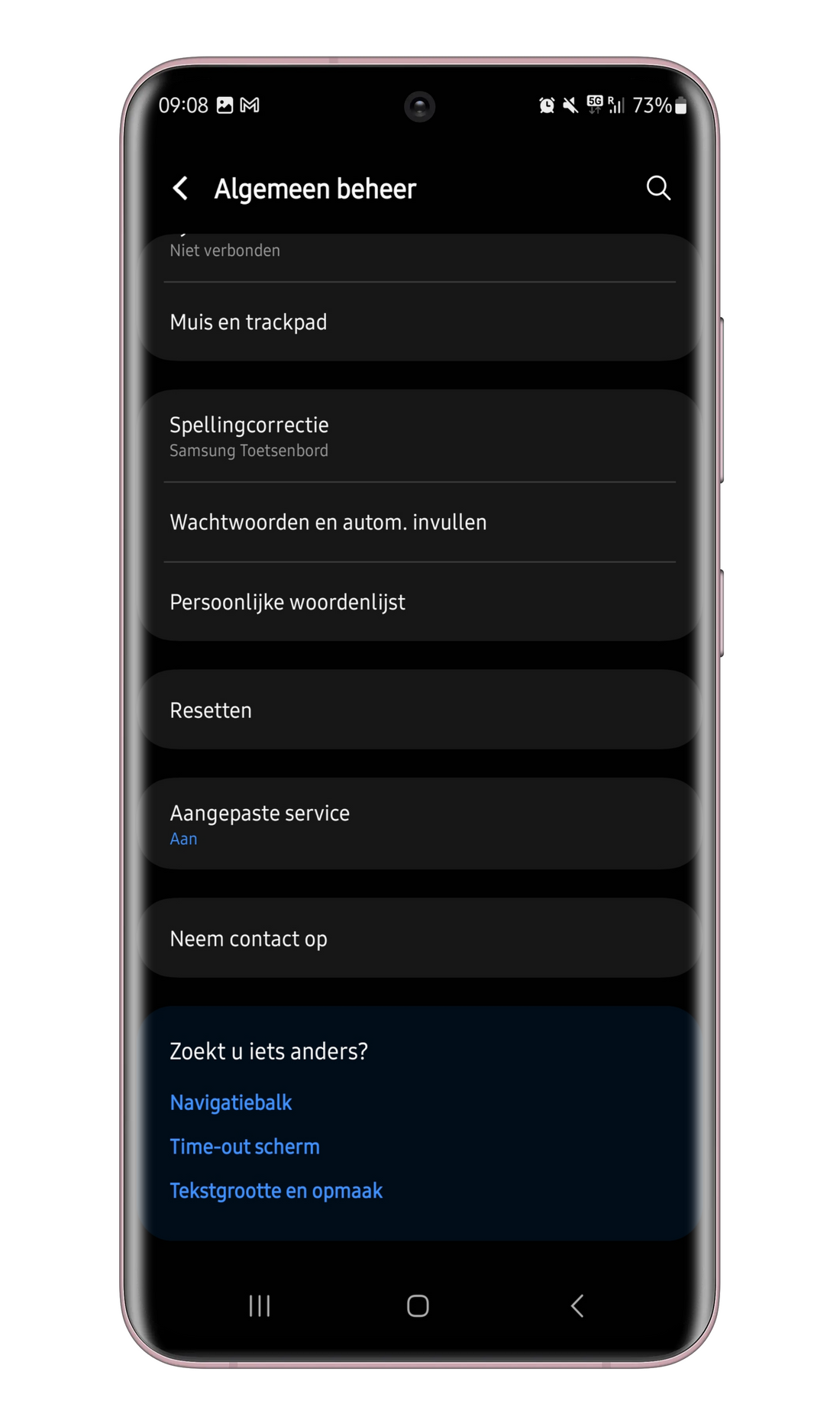Open Wachtwoorden en autom. invullen
This screenshot has height=1417, width=840.
pos(419,522)
